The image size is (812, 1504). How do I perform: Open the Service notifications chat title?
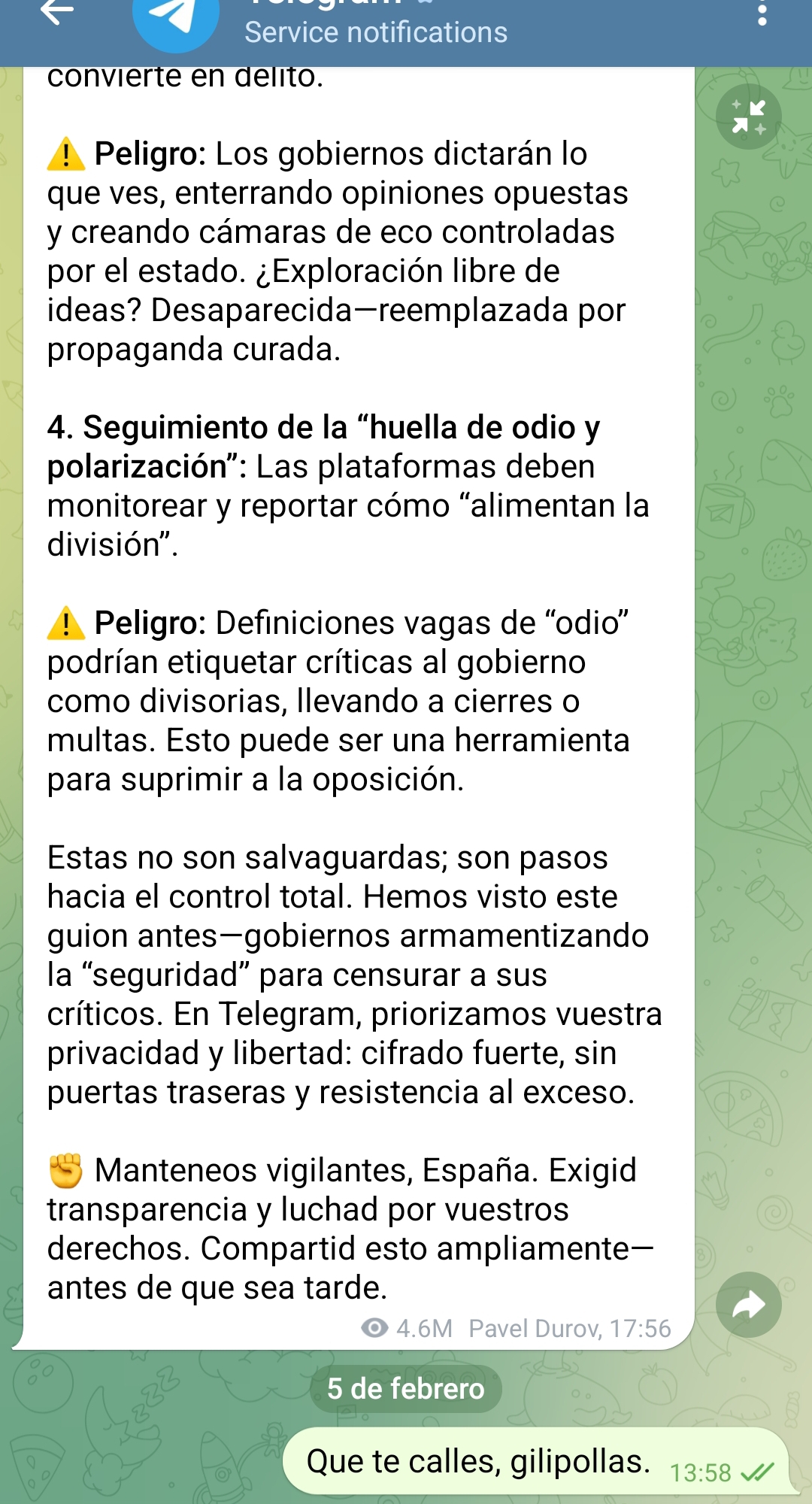click(x=376, y=32)
